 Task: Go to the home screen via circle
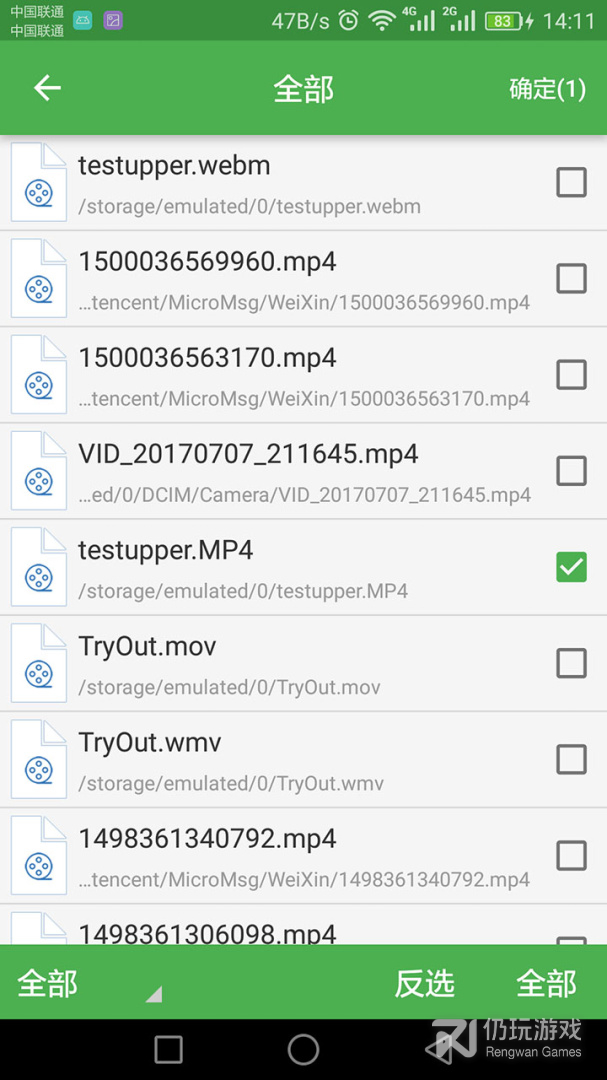(x=303, y=1049)
